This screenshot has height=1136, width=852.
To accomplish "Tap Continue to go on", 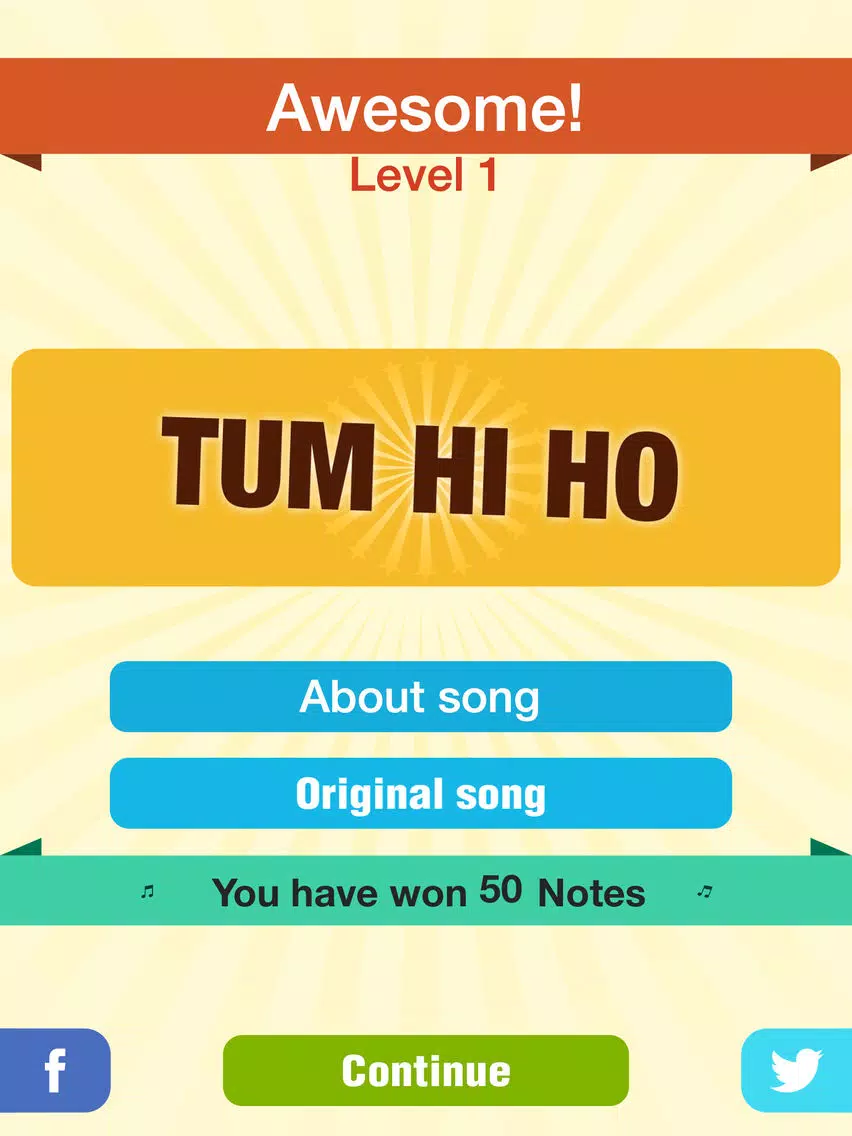I will pyautogui.click(x=425, y=1070).
